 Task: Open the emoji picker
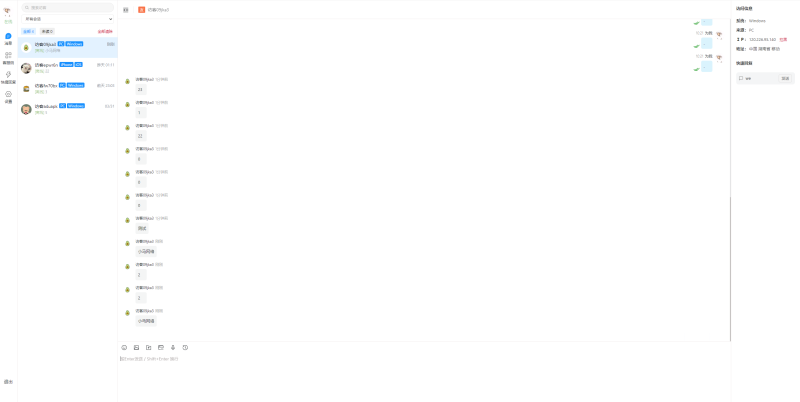click(x=125, y=347)
